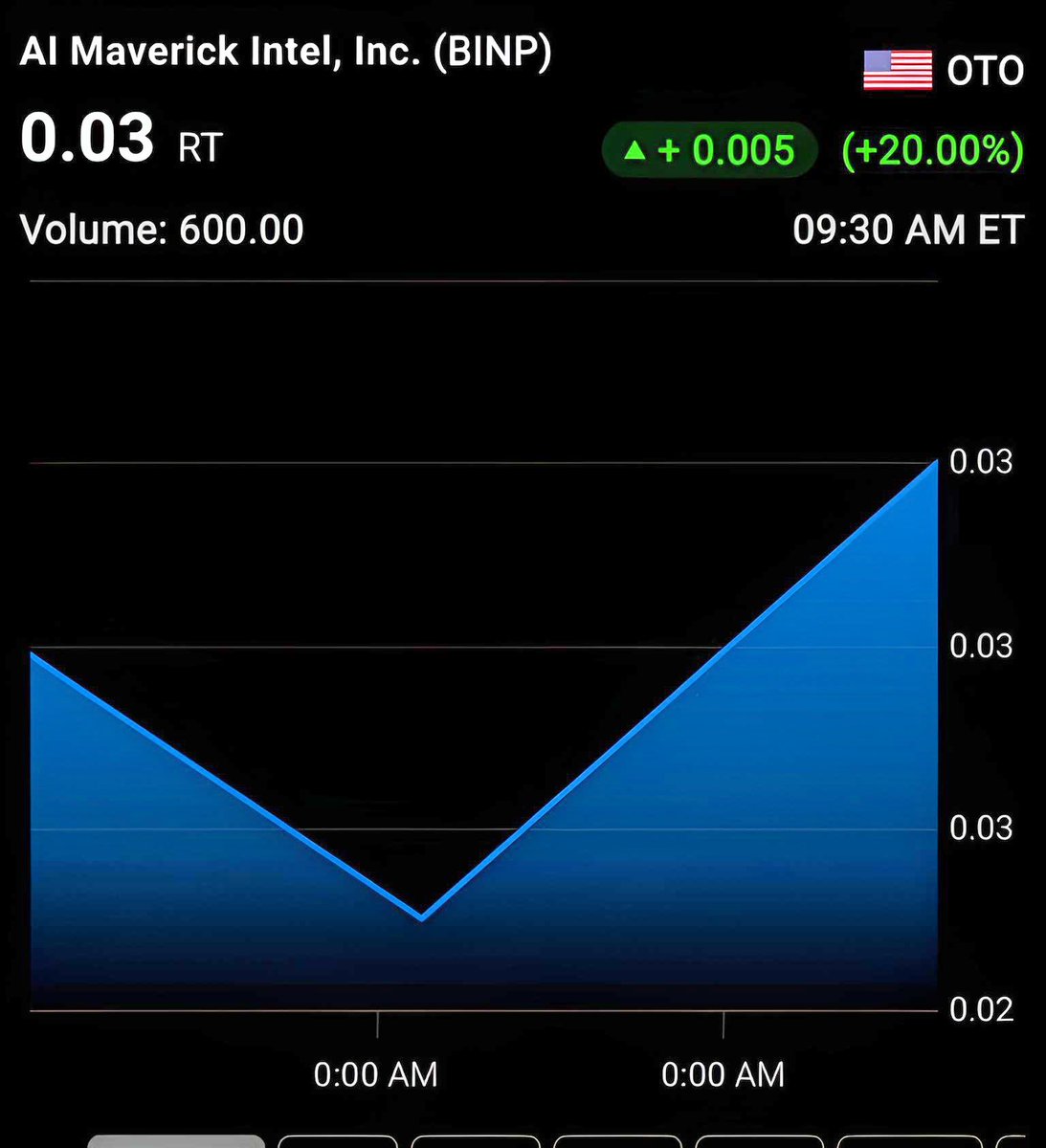Select the highlighted chart time-range tab
The width and height of the screenshot is (1046, 1148).
(x=176, y=1141)
